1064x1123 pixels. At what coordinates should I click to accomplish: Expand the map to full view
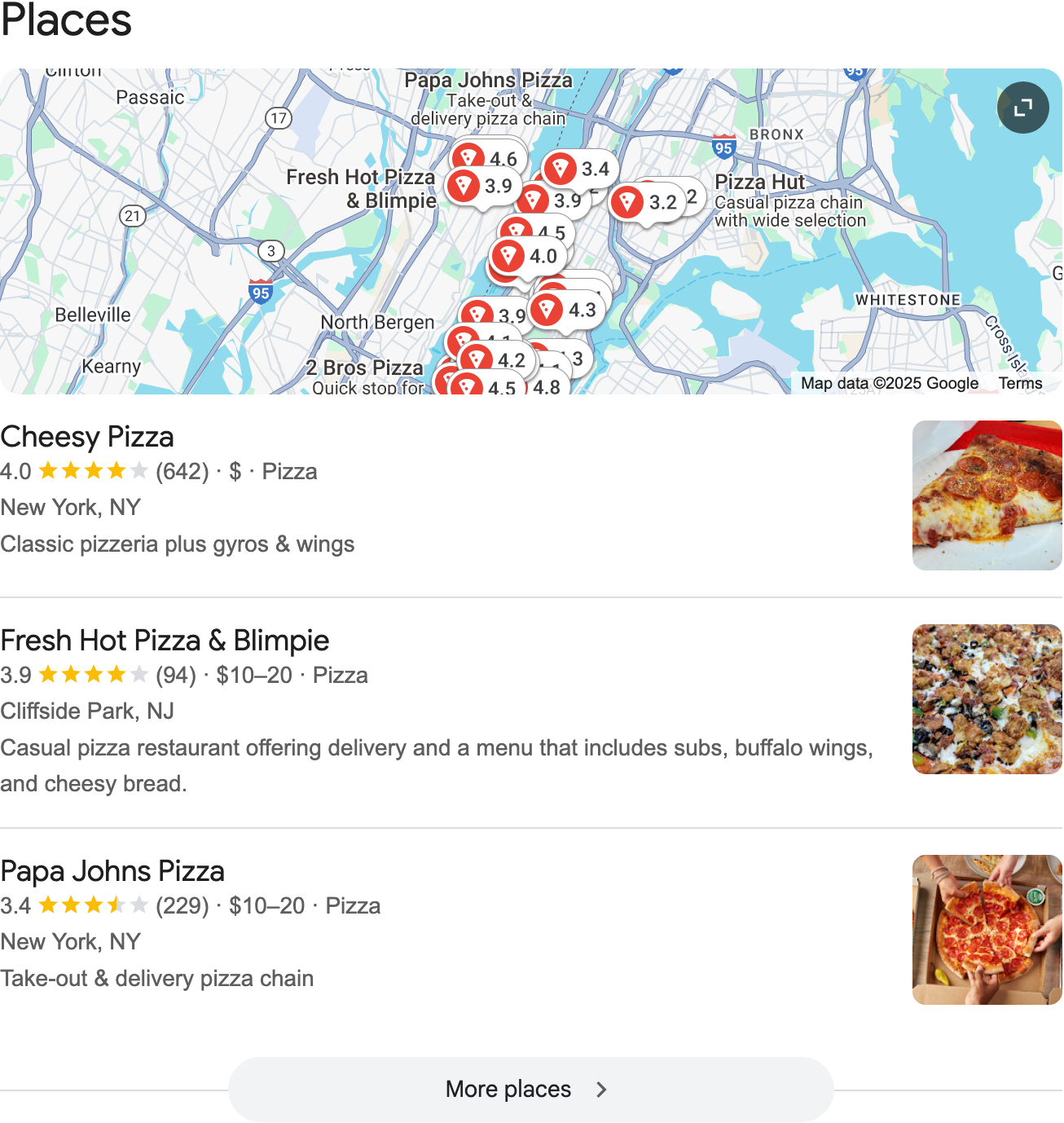1022,108
